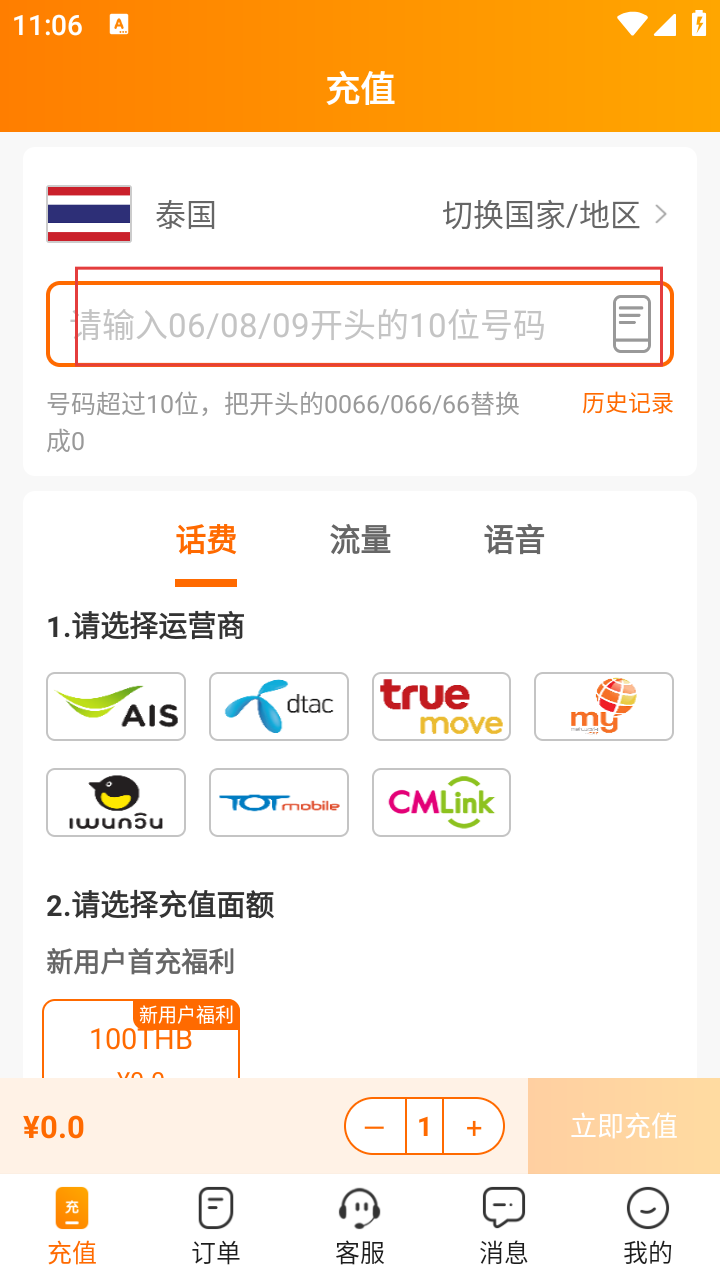The height and width of the screenshot is (1280, 720).
Task: Select the 100THB new user amount
Action: click(141, 1040)
